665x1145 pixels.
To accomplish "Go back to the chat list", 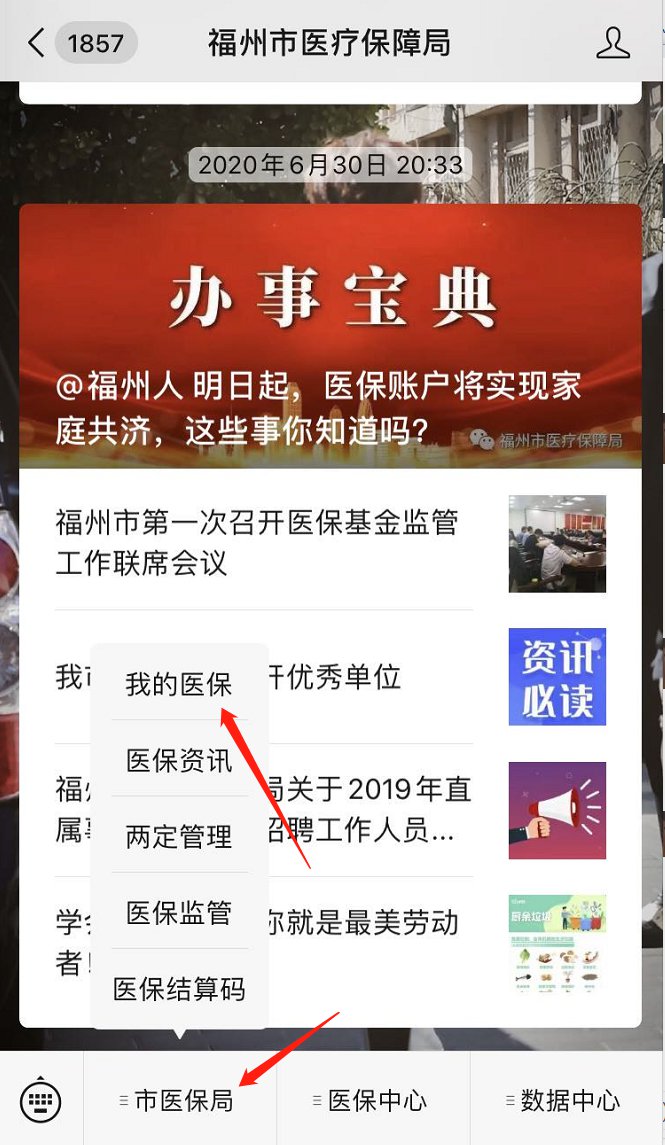I will (x=38, y=43).
